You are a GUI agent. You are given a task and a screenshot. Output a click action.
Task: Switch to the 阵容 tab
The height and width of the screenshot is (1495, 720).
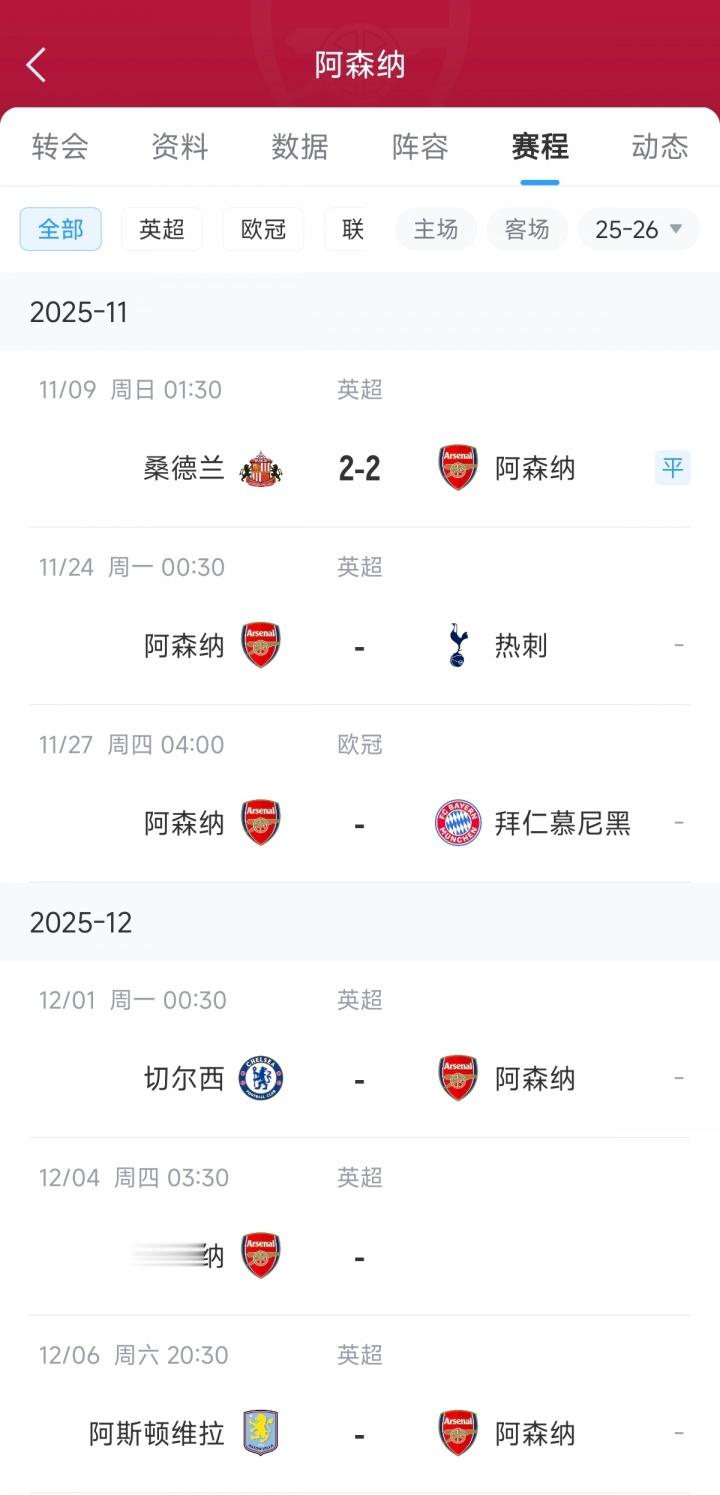[x=420, y=147]
